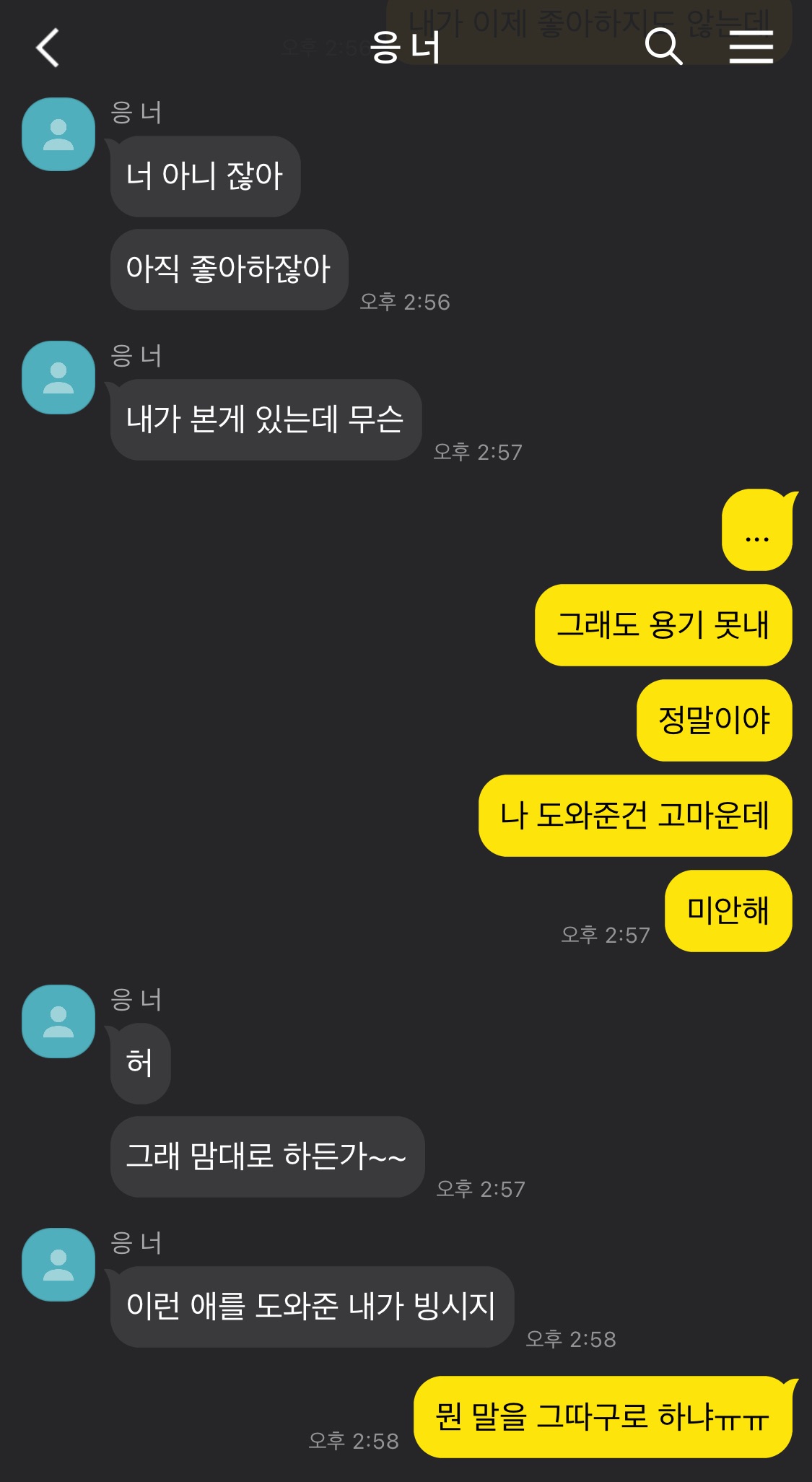Screen dimensions: 812x1482
Task: Open profile picture beside '너 아니 잖아'
Action: [58, 134]
